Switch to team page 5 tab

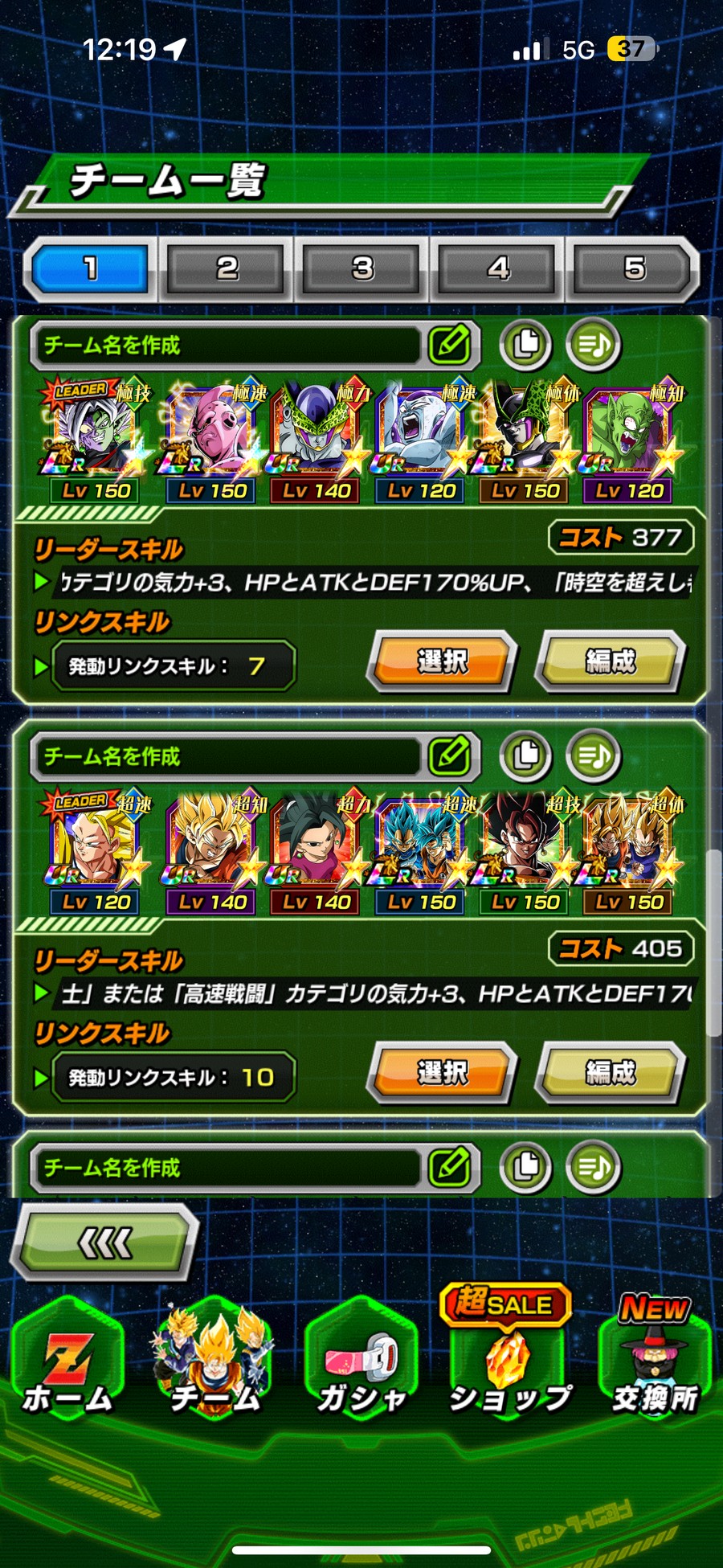(x=634, y=268)
